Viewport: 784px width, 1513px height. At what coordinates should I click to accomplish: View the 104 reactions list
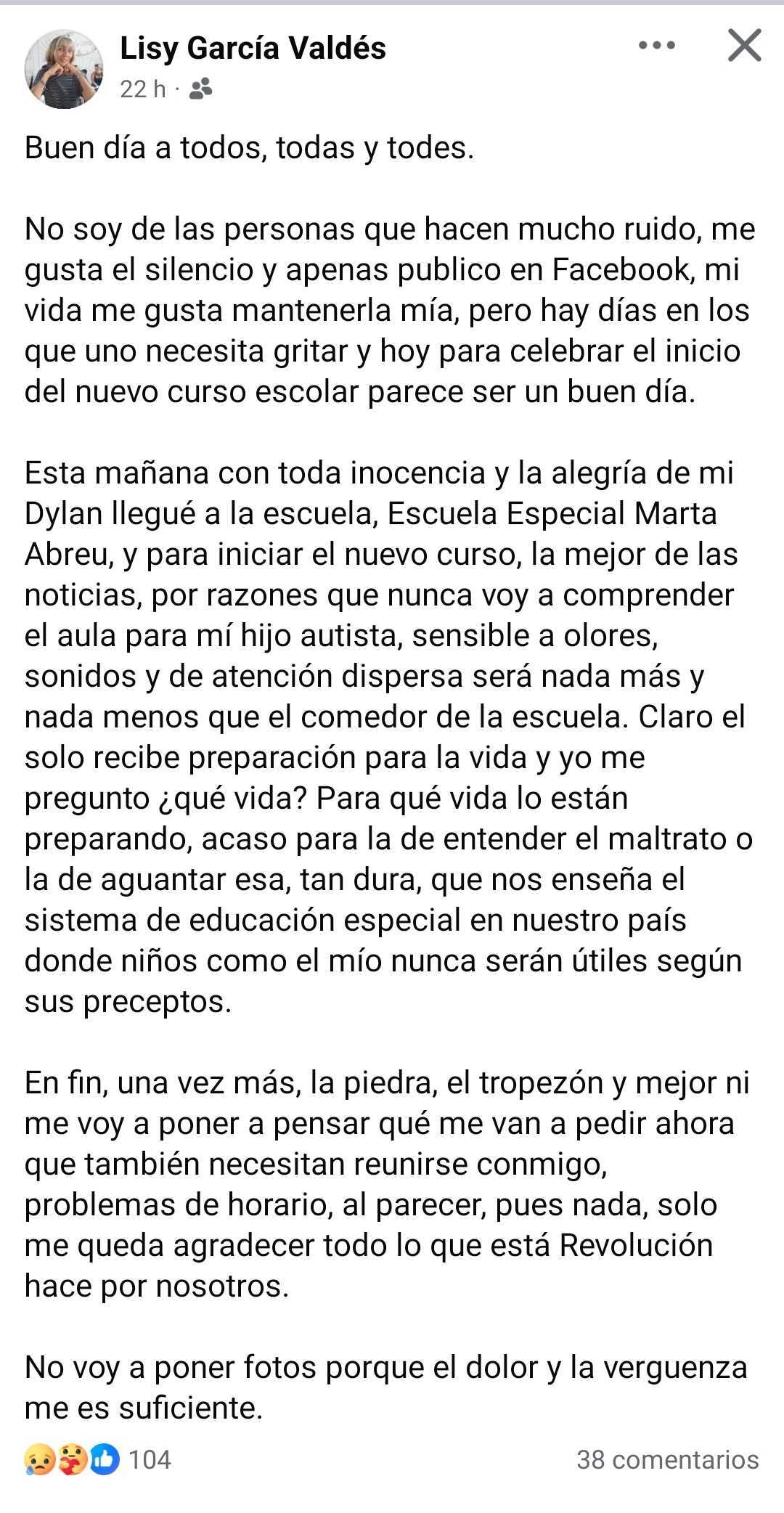(98, 1459)
